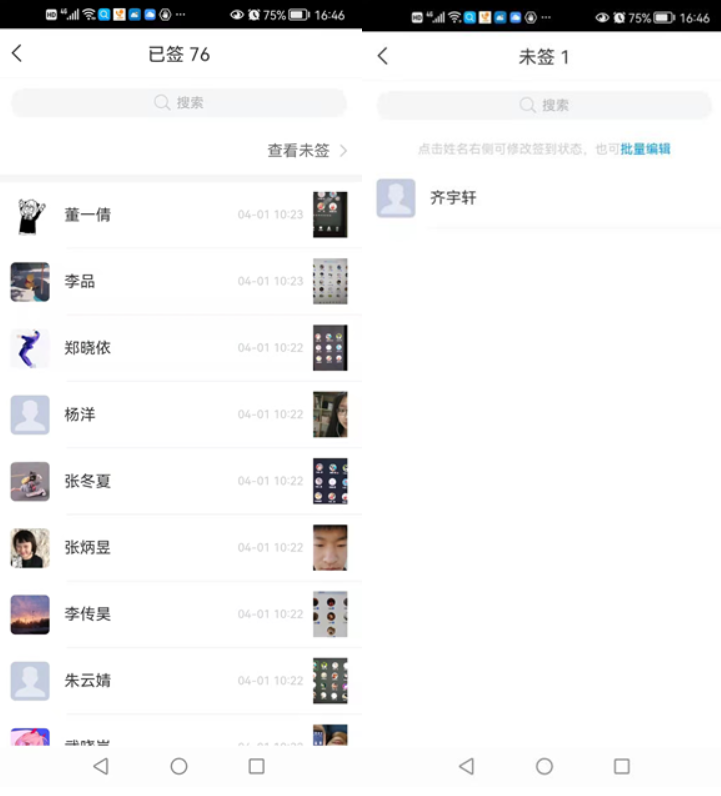View 郑晓依's sign-in photo thumbnail
This screenshot has height=796, width=721.
[x=330, y=348]
